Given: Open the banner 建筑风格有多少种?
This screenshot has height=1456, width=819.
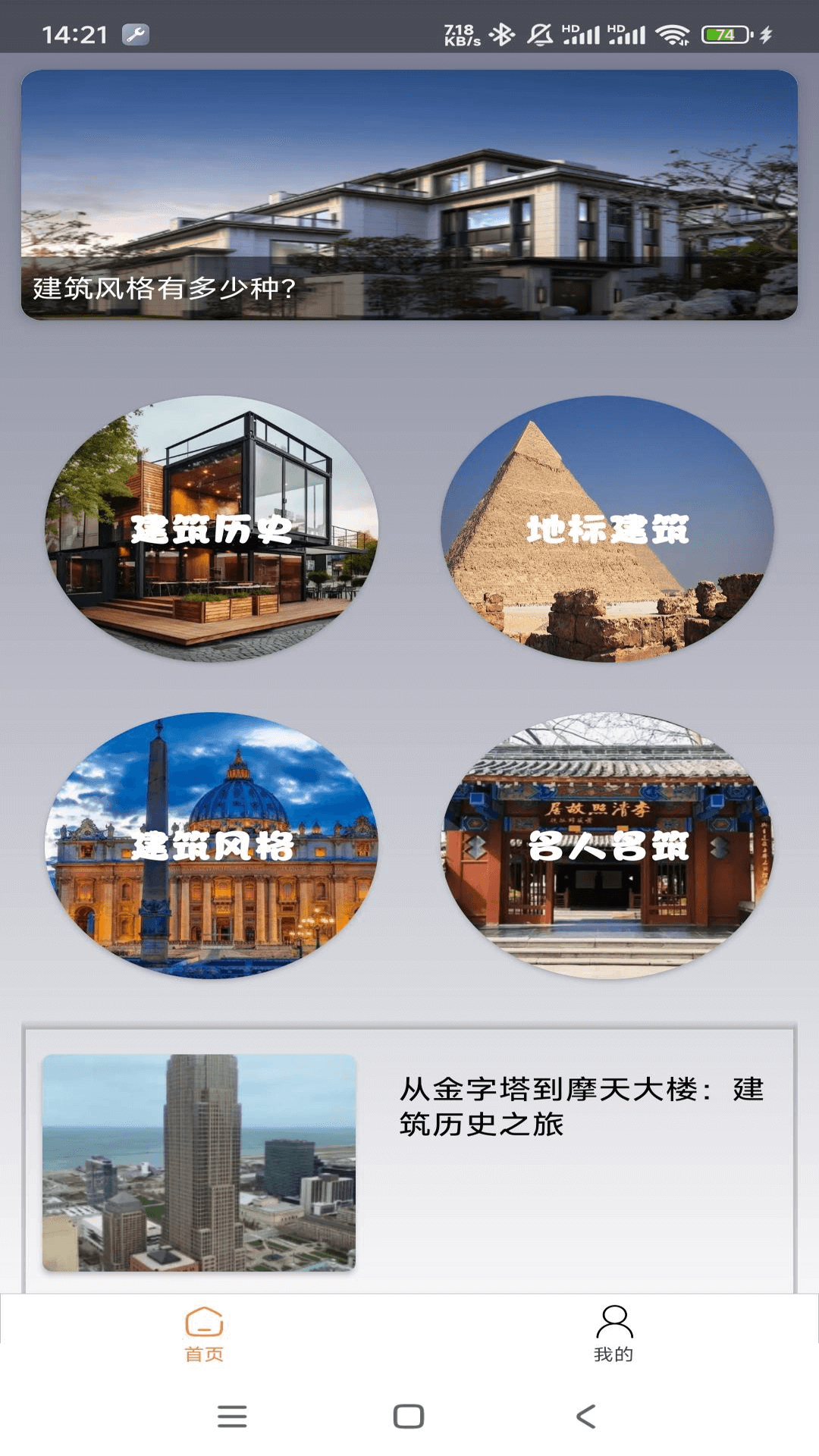Looking at the screenshot, I should coord(409,195).
